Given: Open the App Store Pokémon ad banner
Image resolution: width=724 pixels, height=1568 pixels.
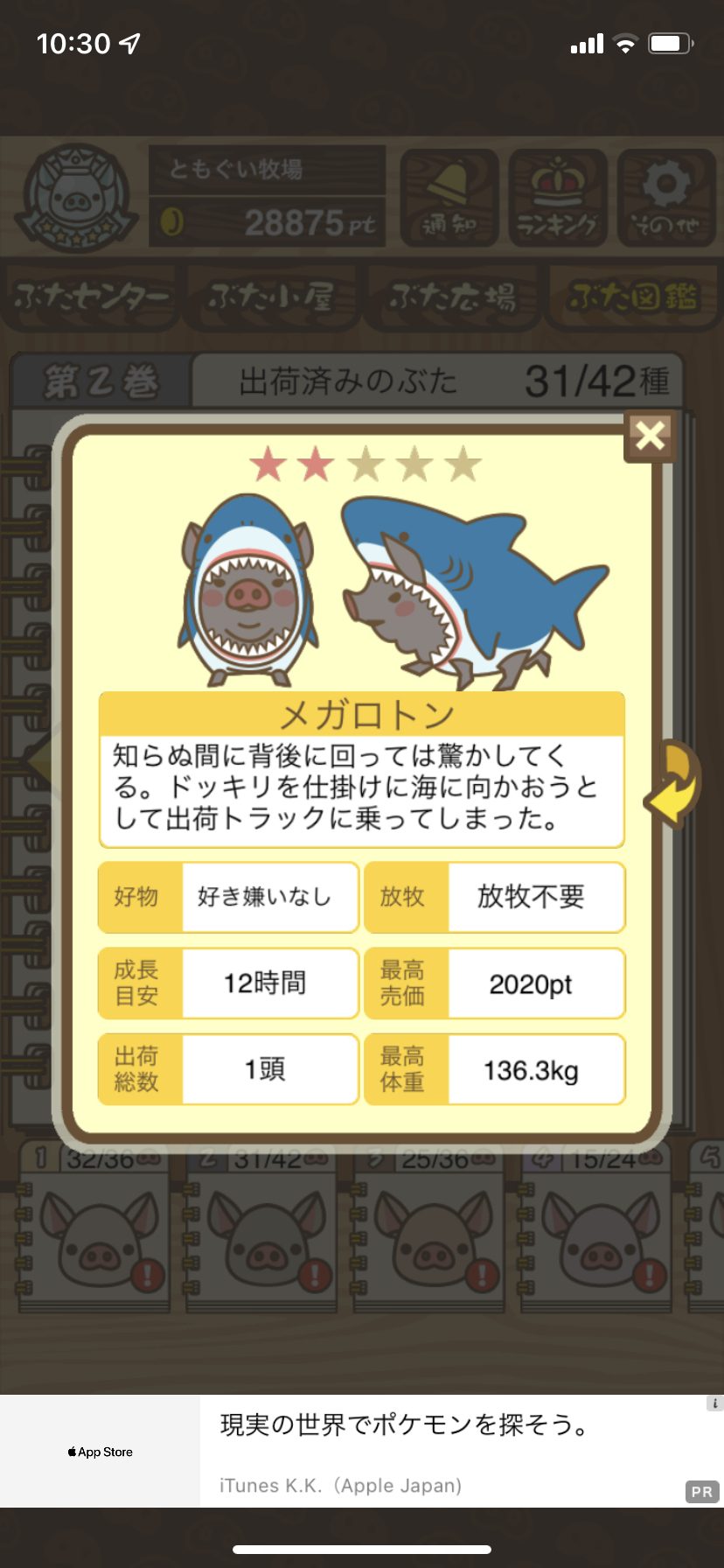Looking at the screenshot, I should [362, 1451].
